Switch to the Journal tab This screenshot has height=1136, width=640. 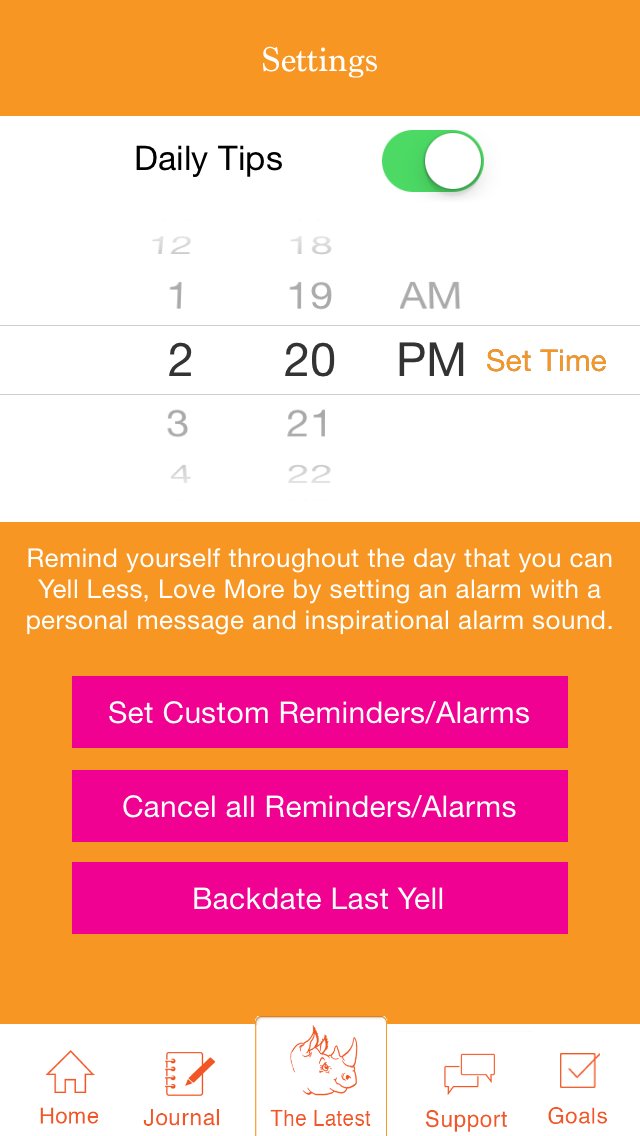tap(182, 1085)
